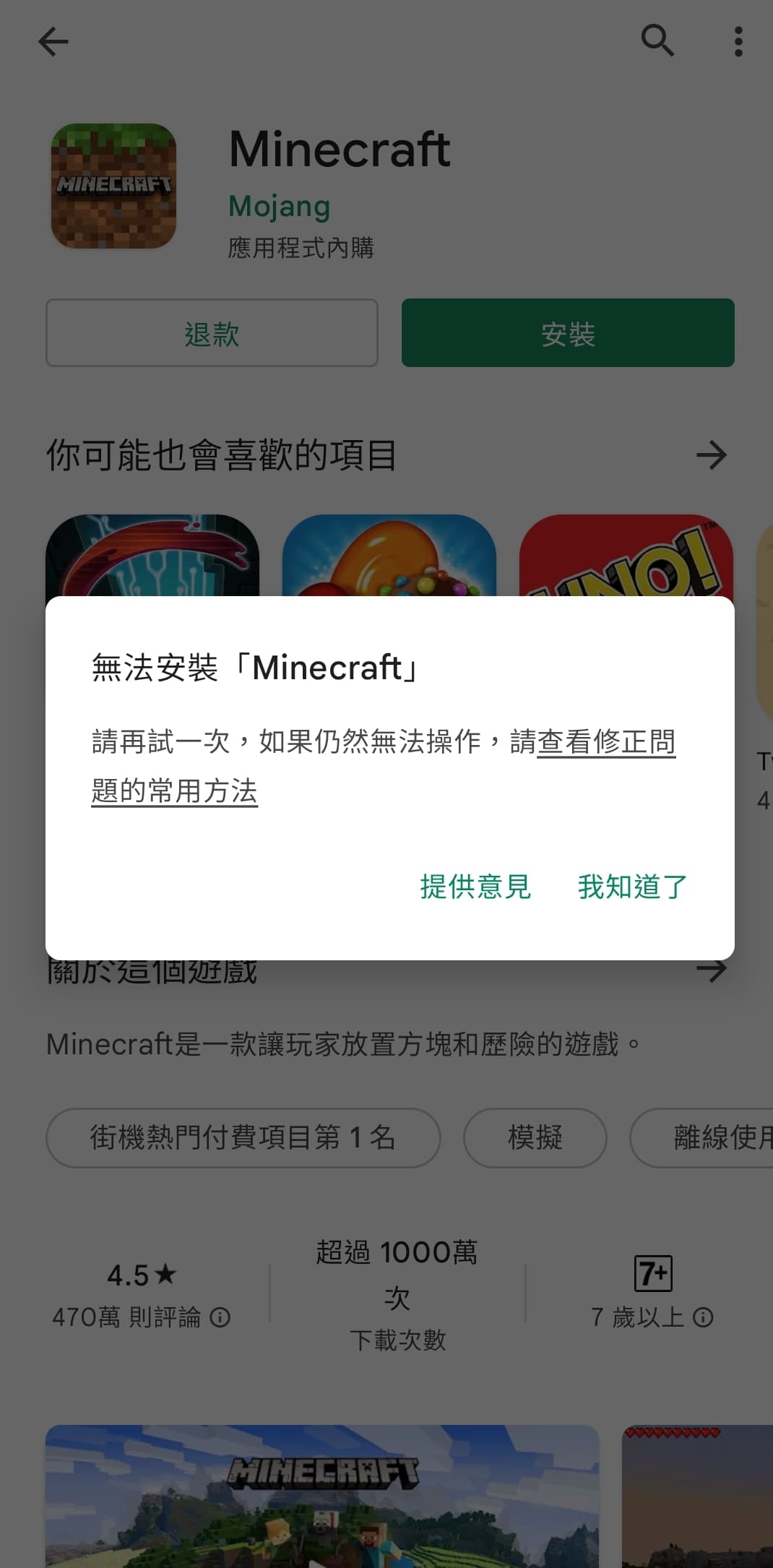Tap the green 安裝 install button
The height and width of the screenshot is (1568, 773).
click(568, 333)
